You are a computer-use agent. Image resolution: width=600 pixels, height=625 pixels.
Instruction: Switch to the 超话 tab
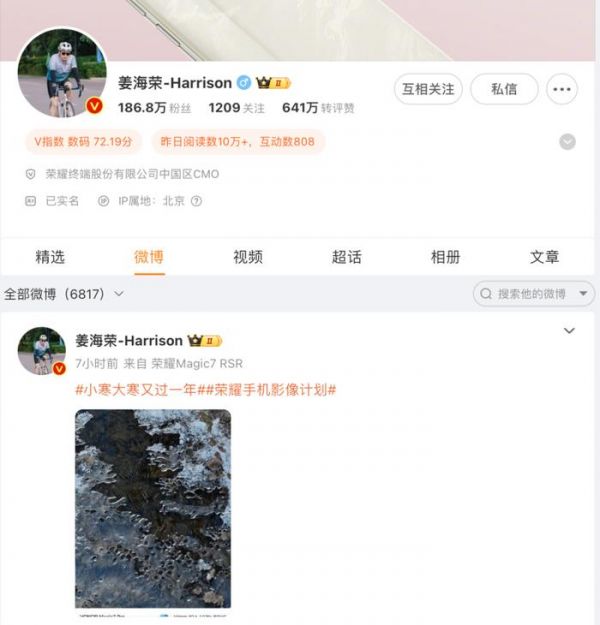point(347,257)
